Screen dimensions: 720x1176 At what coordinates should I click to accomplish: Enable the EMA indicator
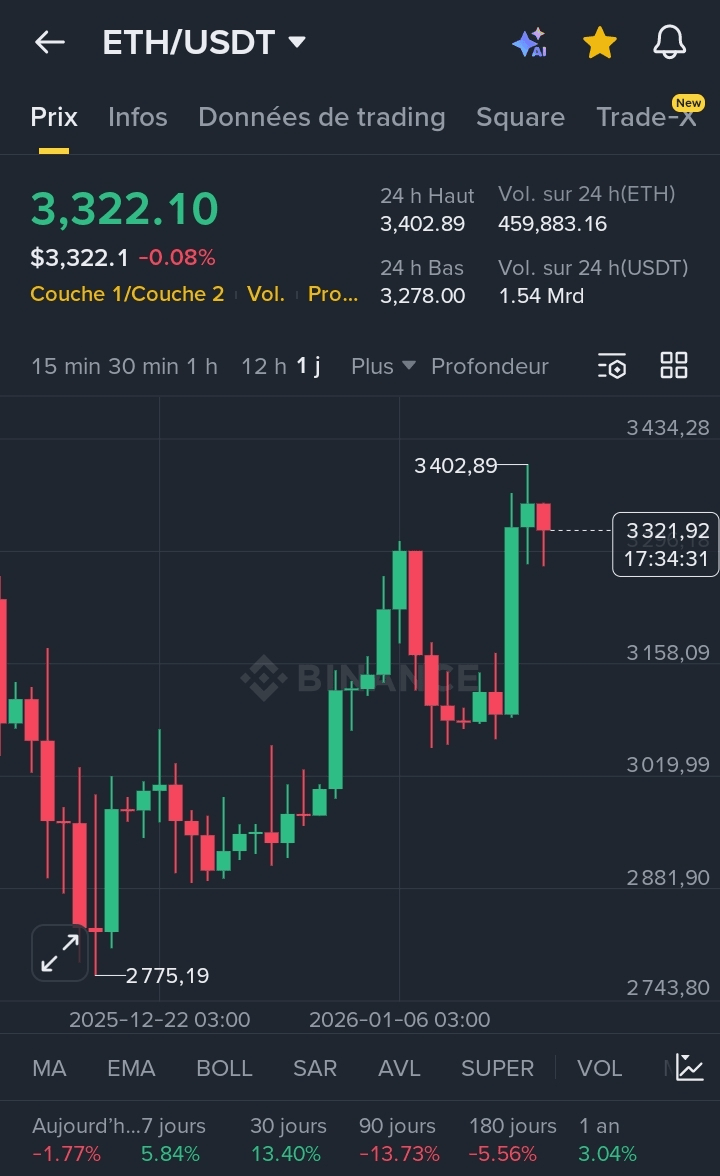click(x=131, y=1068)
